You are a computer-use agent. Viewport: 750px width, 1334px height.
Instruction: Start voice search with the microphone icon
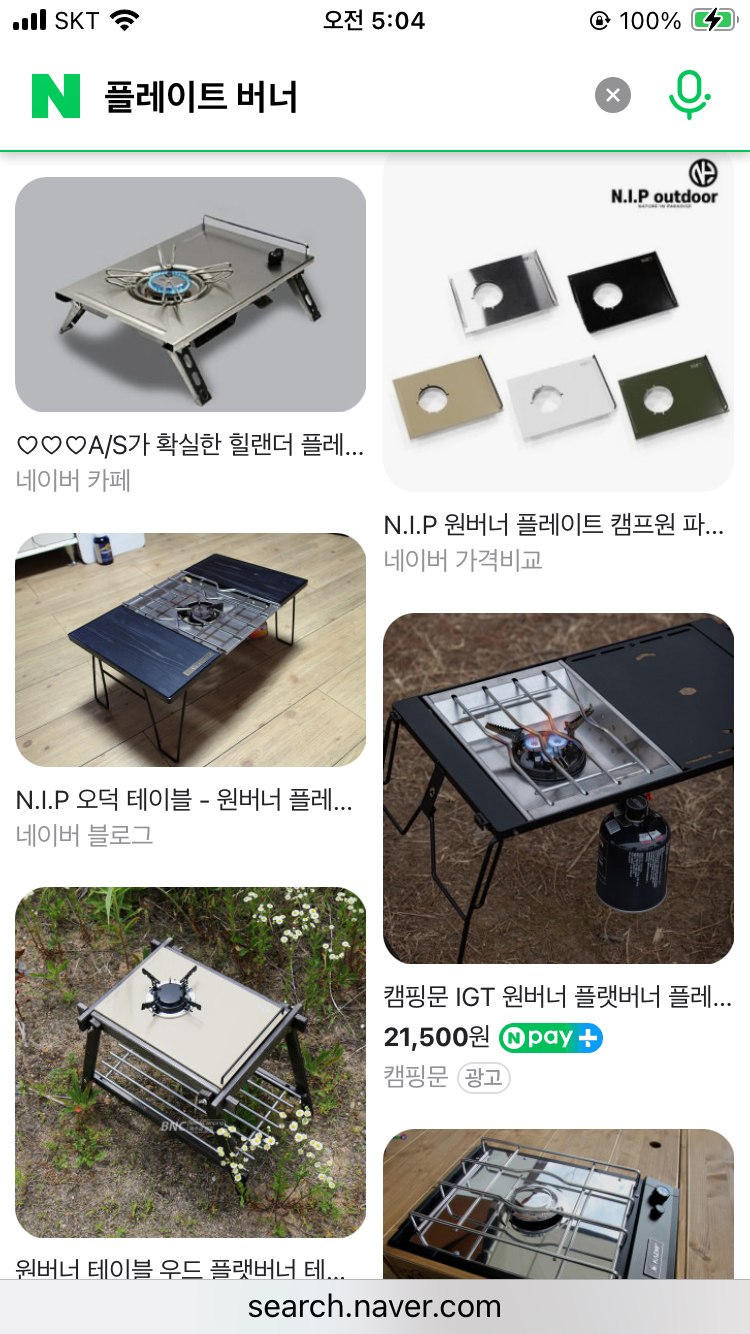pyautogui.click(x=688, y=96)
